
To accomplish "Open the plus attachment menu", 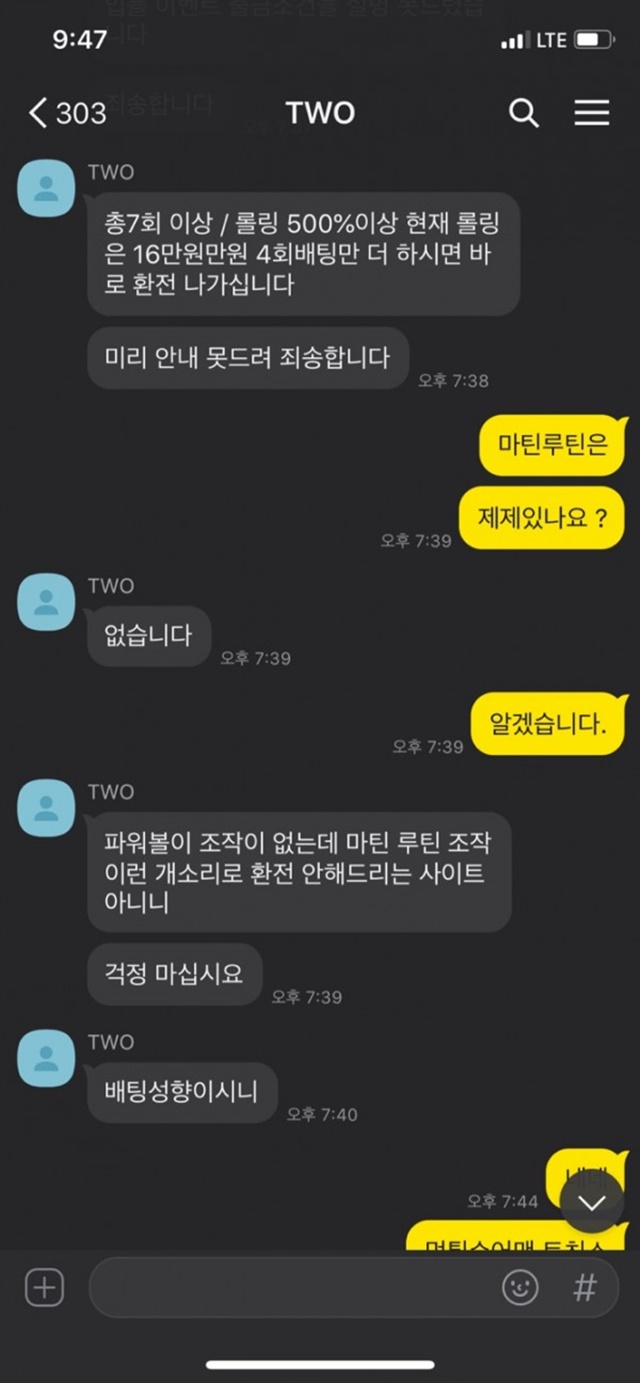I will (44, 1288).
